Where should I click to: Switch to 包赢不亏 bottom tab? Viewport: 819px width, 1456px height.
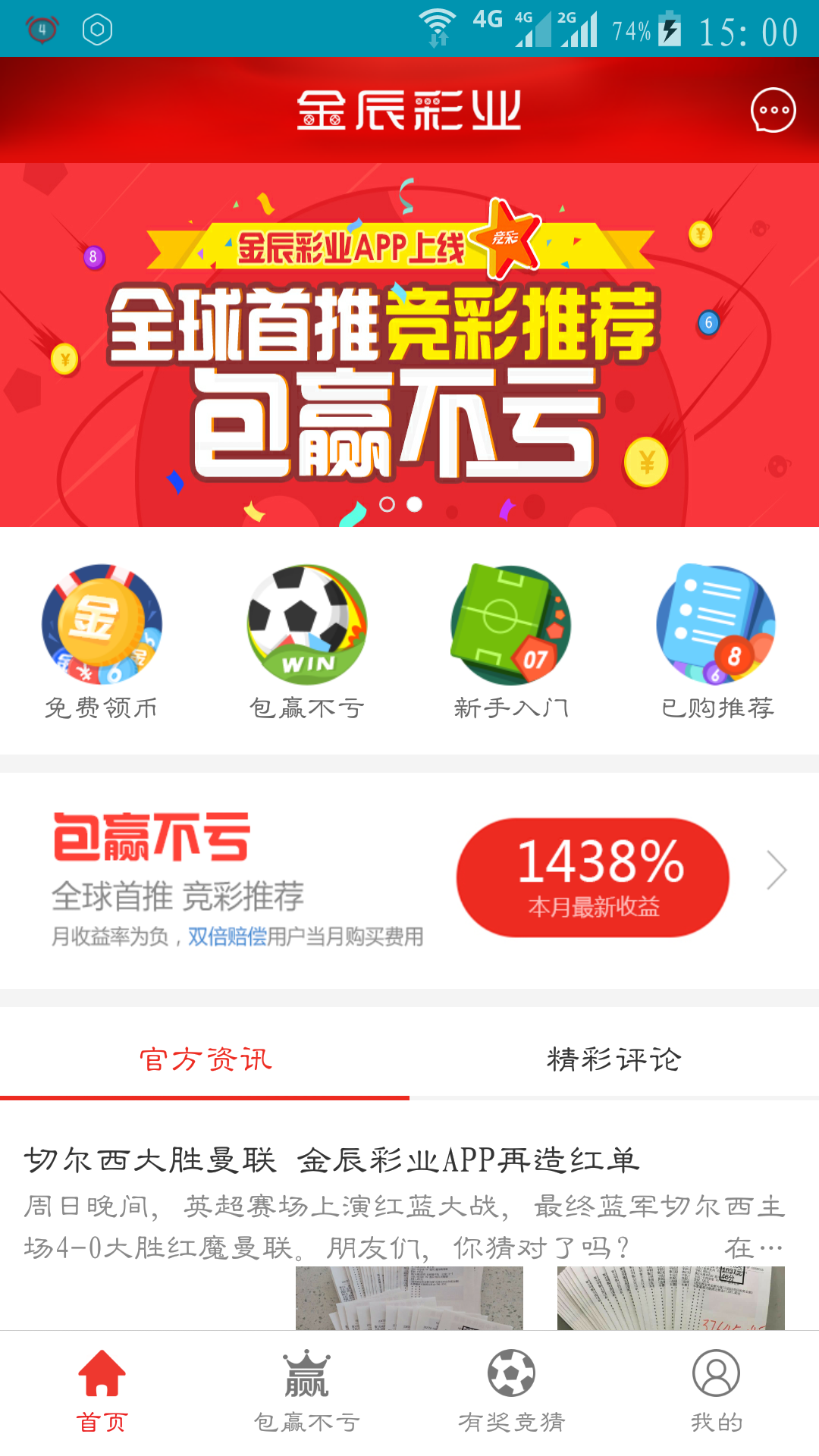click(x=307, y=1392)
